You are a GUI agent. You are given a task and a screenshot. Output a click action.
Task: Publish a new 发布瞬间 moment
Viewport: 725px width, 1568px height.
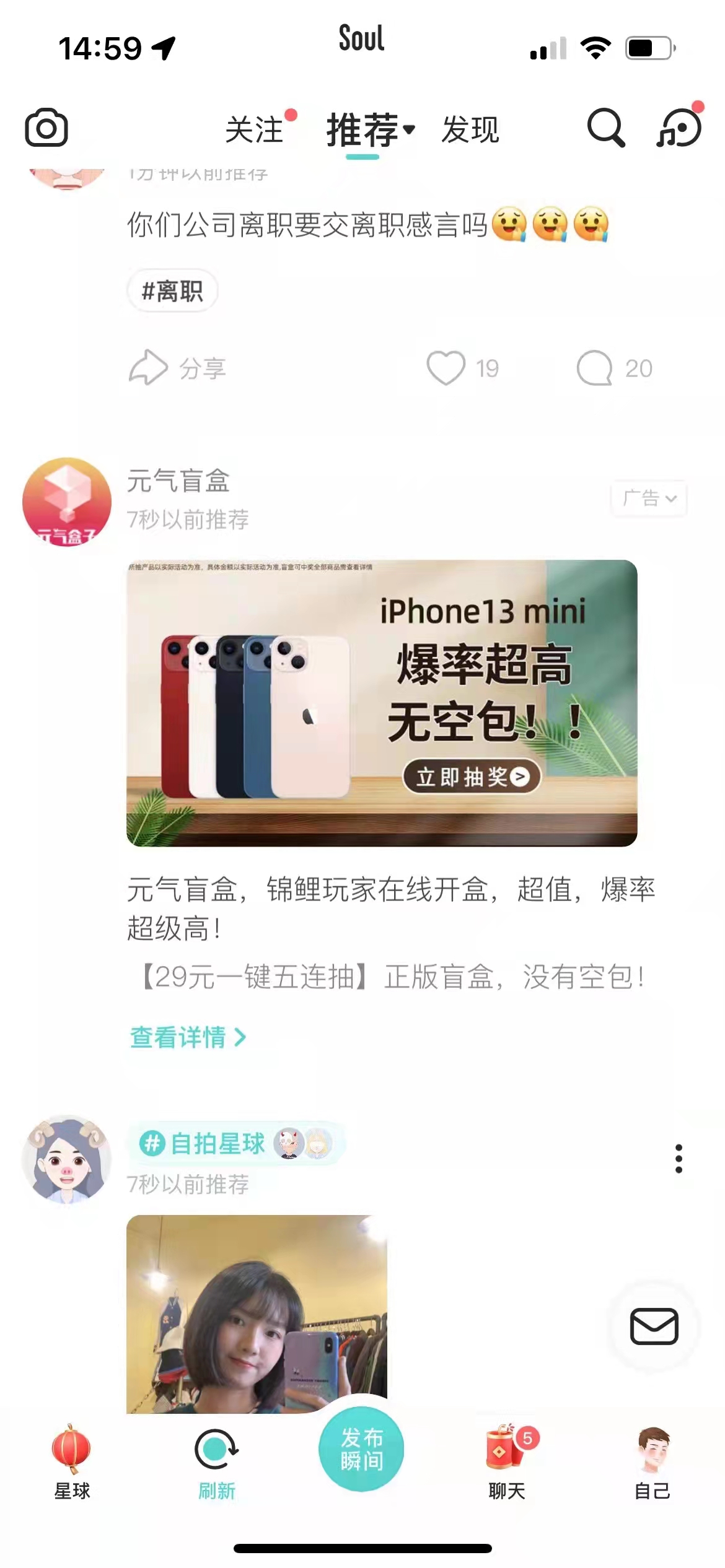(x=361, y=1449)
